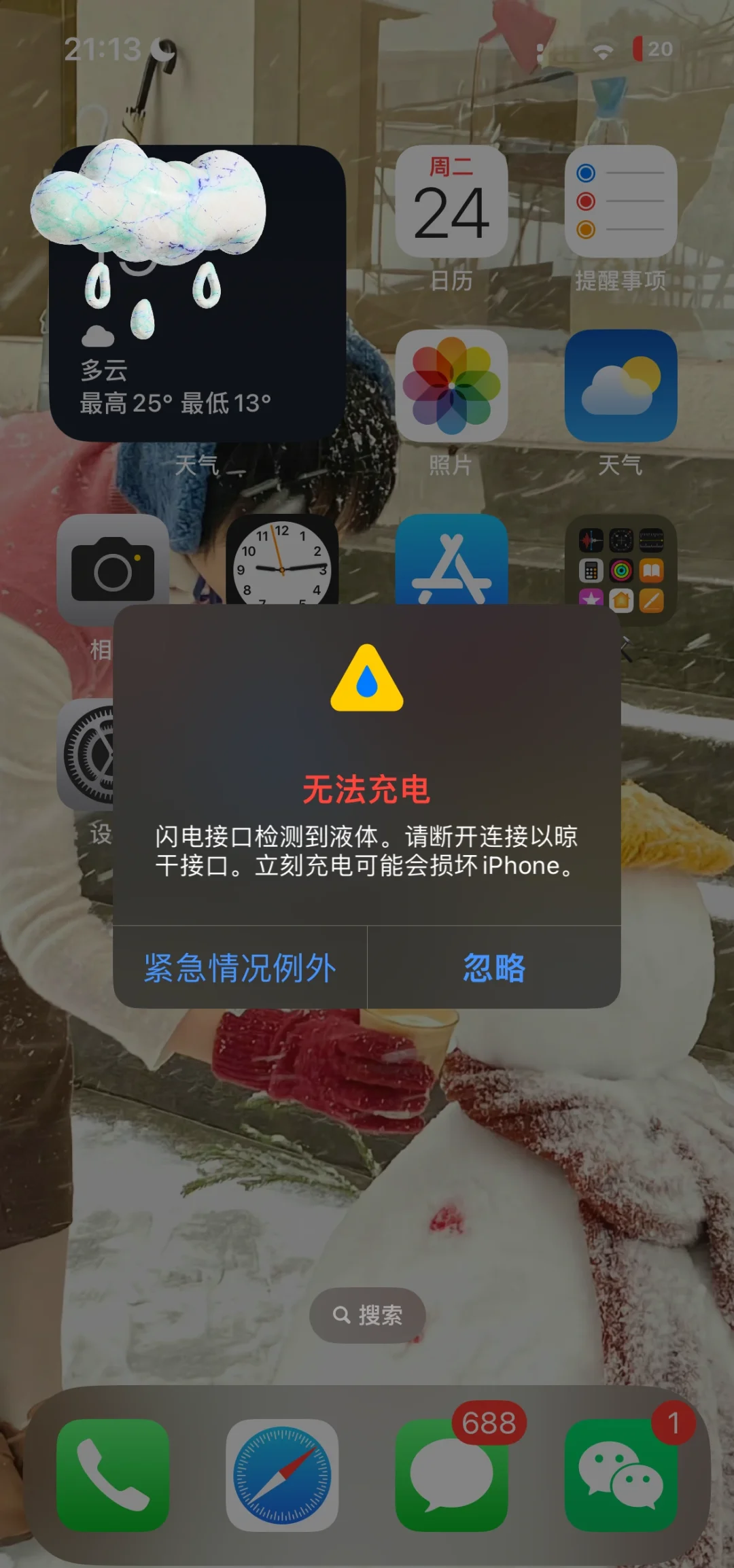Viewport: 734px width, 1568px height.
Task: Open WeChat from the dock
Action: pyautogui.click(x=621, y=1475)
